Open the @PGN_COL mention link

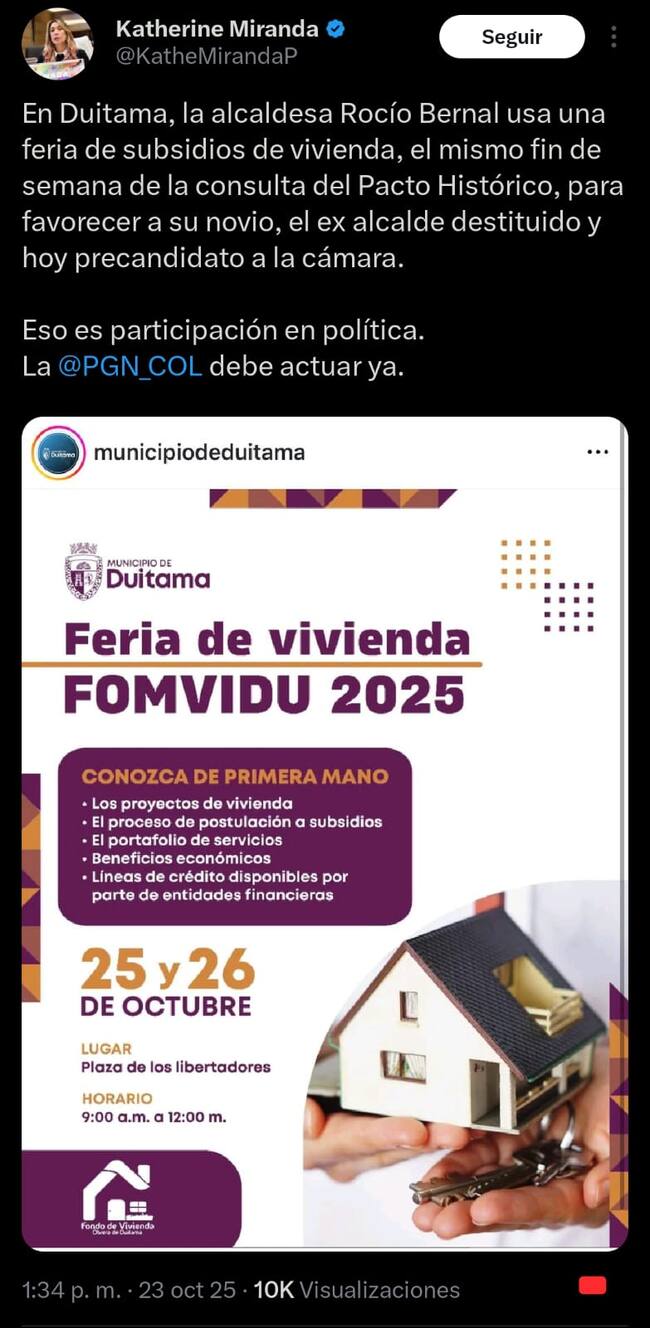(x=130, y=366)
